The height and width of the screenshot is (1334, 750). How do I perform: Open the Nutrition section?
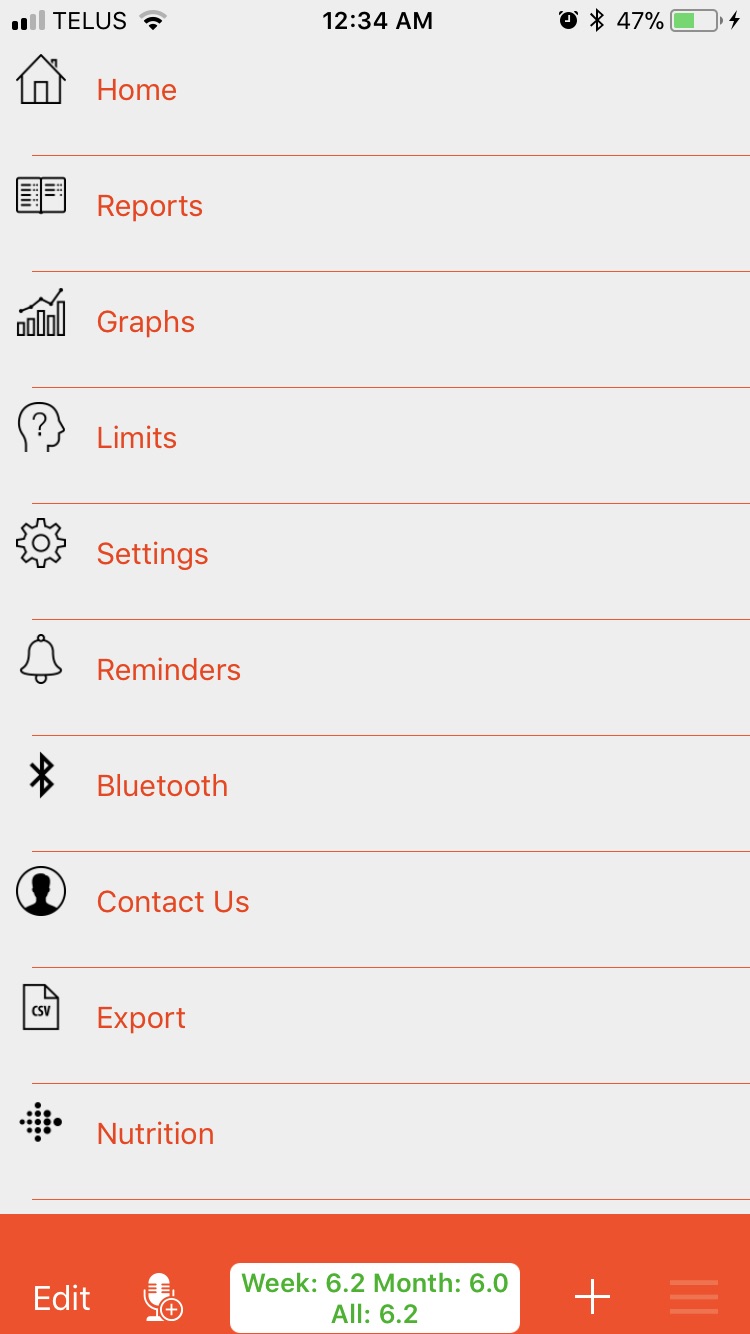pos(155,1134)
